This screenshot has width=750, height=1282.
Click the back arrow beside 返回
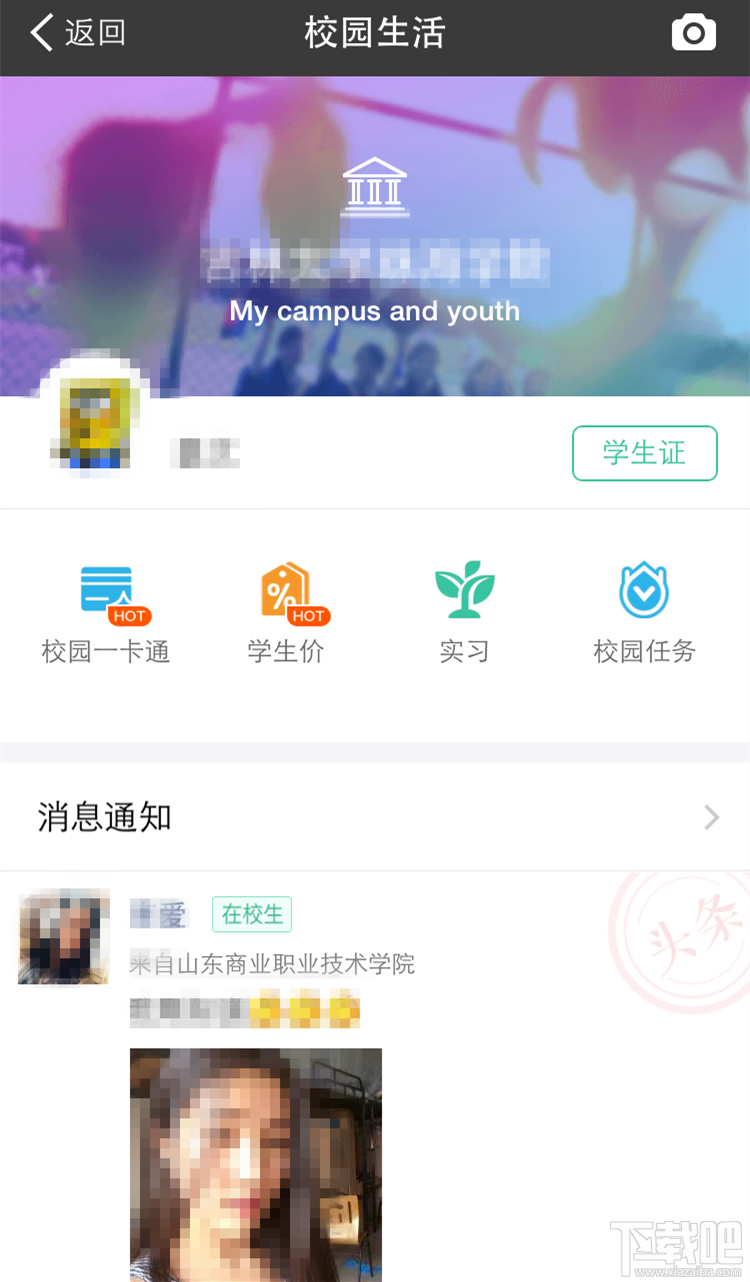click(40, 31)
